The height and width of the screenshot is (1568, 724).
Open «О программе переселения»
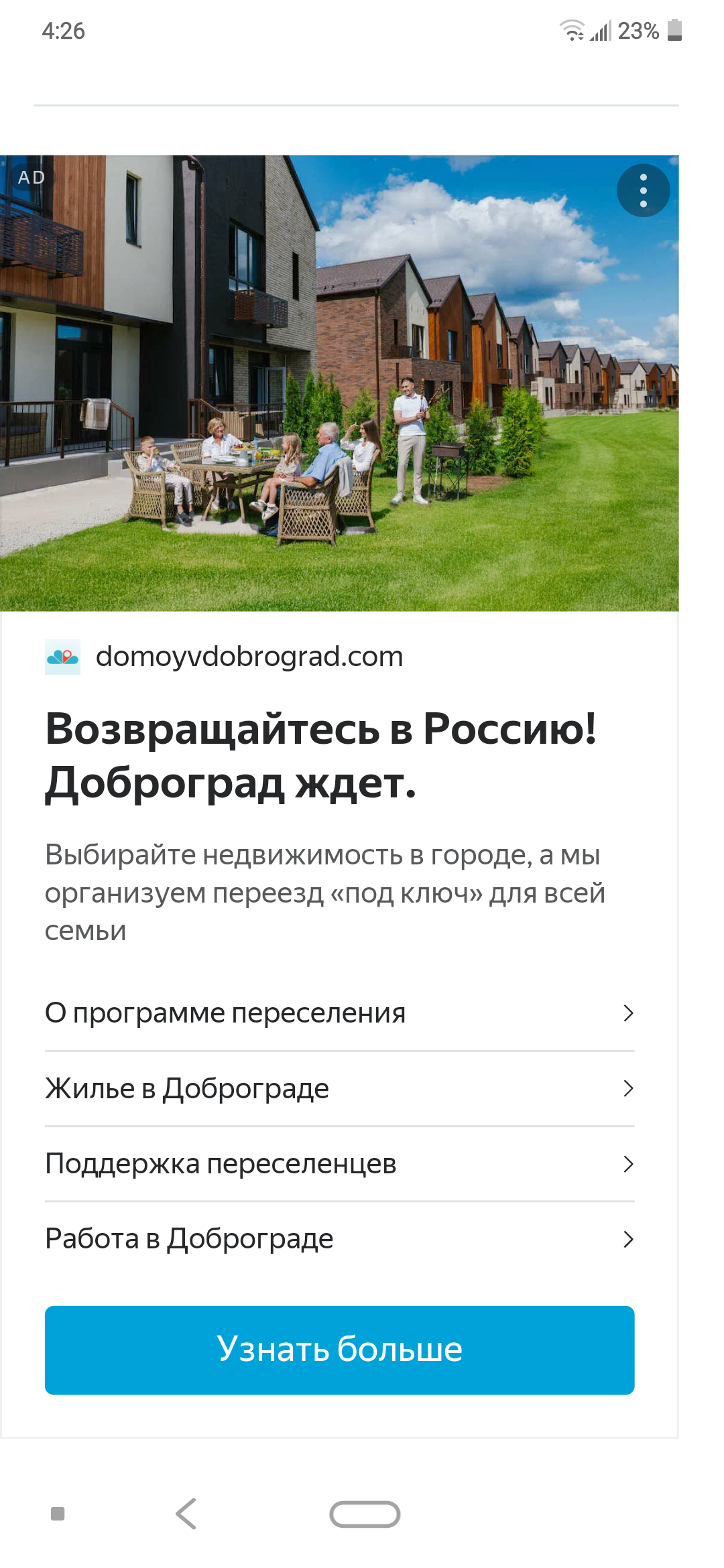pos(339,1013)
